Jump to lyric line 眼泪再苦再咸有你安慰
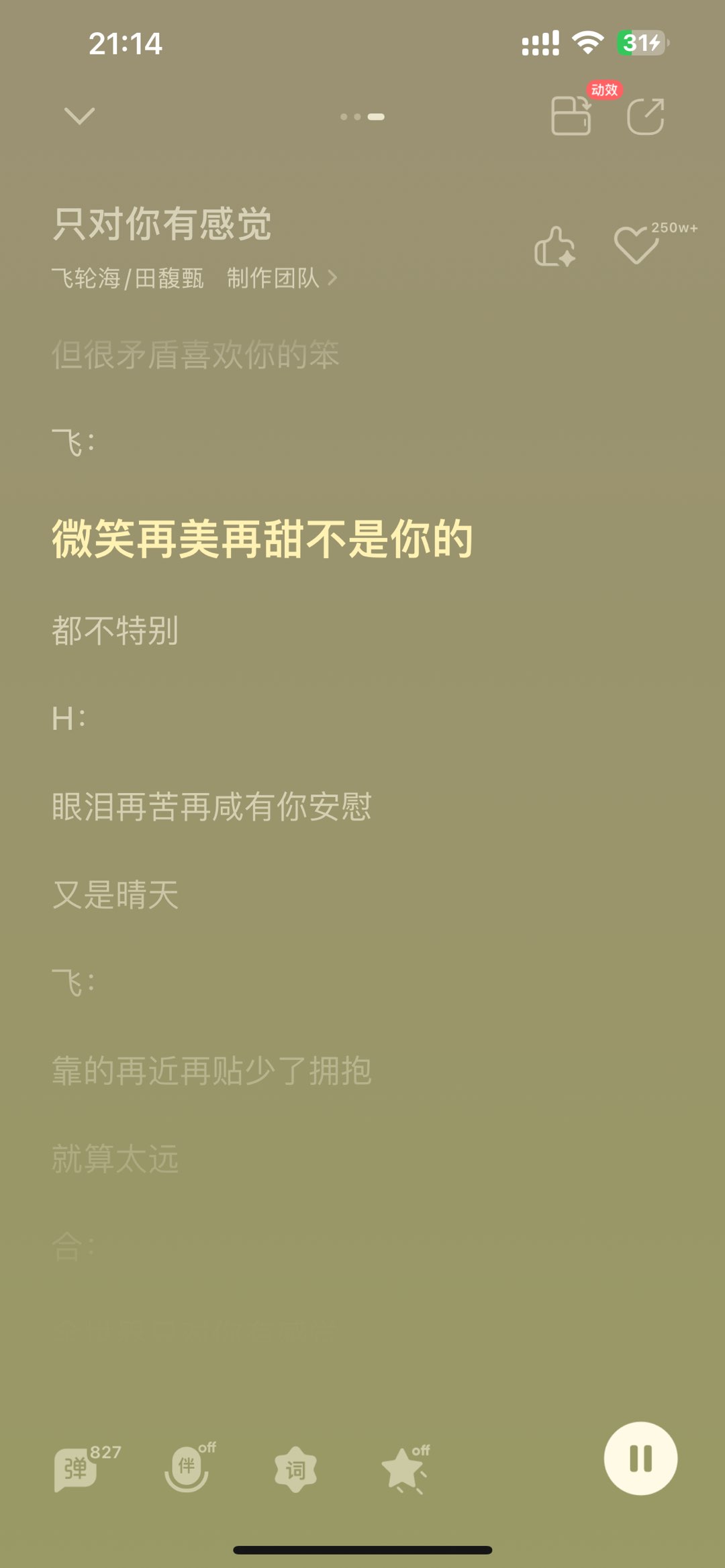725x1568 pixels. [x=211, y=806]
